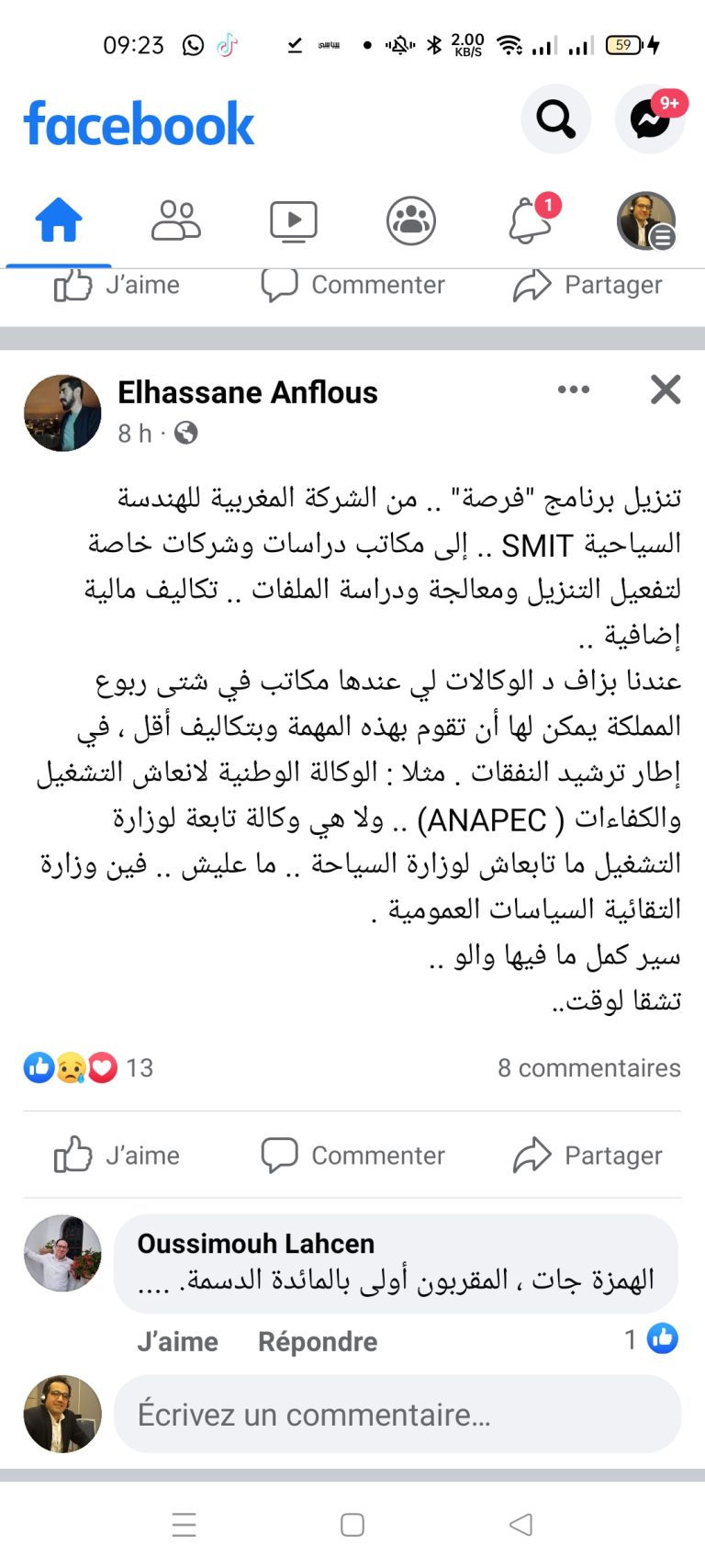The image size is (705, 1568).
Task: Open the 8 commentaires link
Action: pos(588,1067)
